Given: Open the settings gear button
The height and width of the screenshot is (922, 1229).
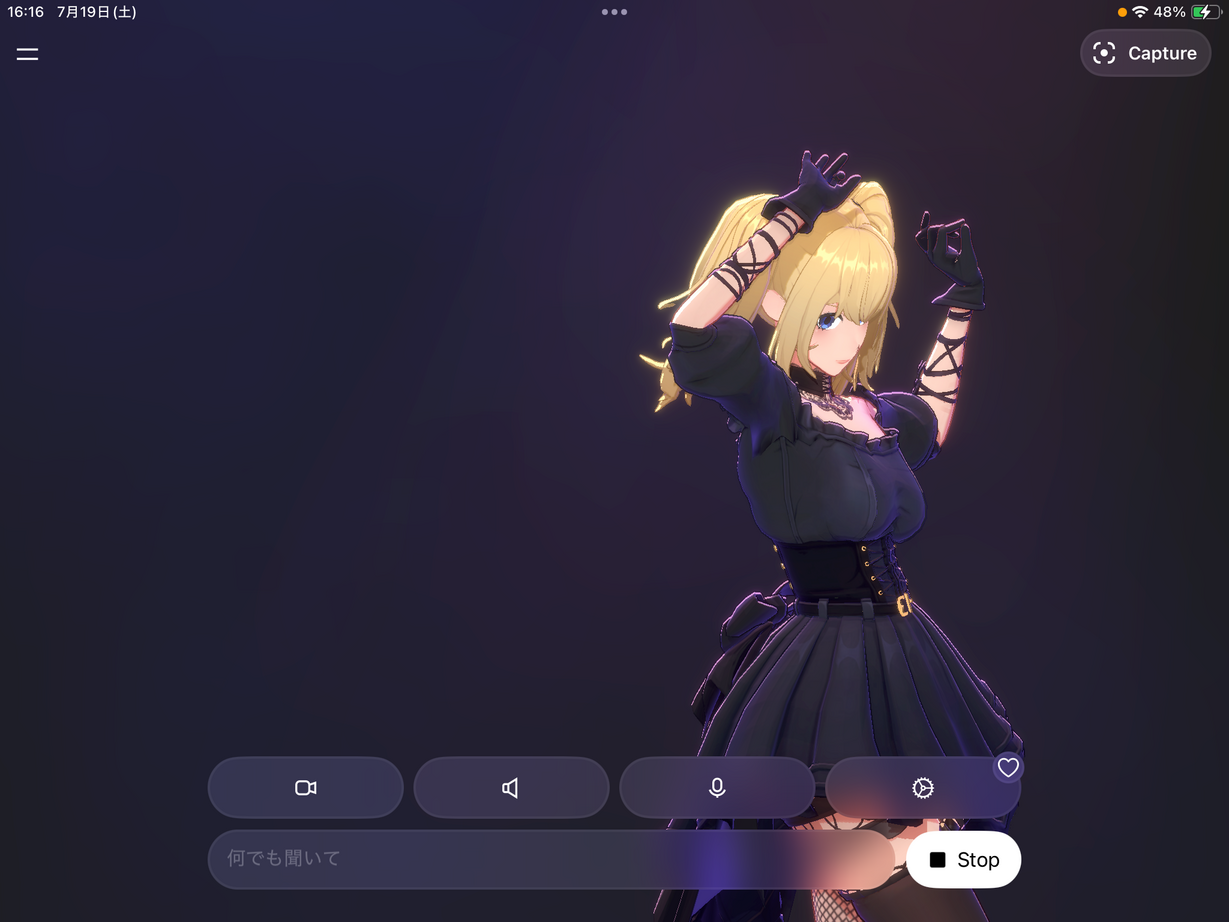Looking at the screenshot, I should (x=922, y=789).
